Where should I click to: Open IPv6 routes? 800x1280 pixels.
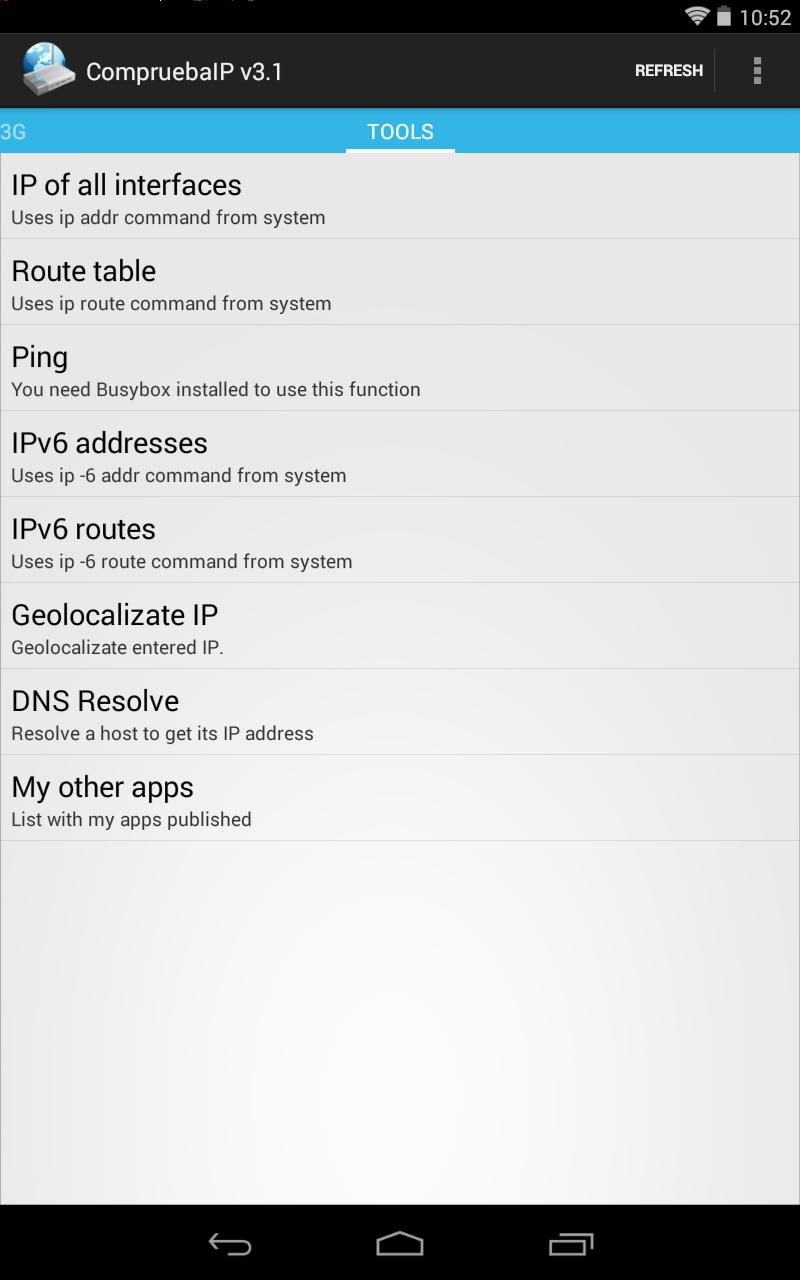coord(400,541)
